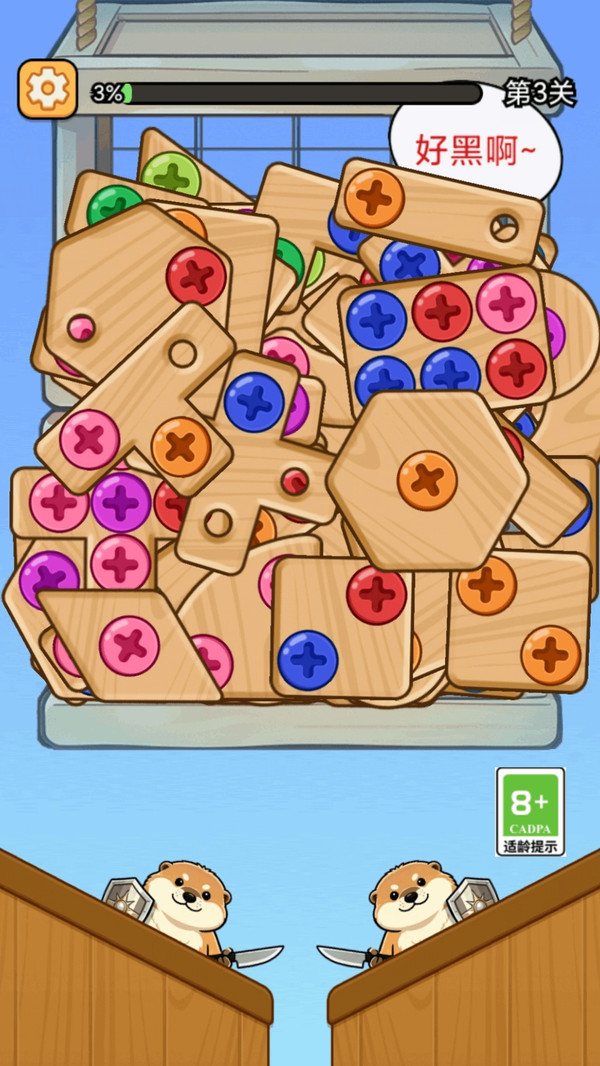Image resolution: width=600 pixels, height=1066 pixels.
Task: Remove the blue screw on the cross-shaped board
Action: (x=254, y=402)
